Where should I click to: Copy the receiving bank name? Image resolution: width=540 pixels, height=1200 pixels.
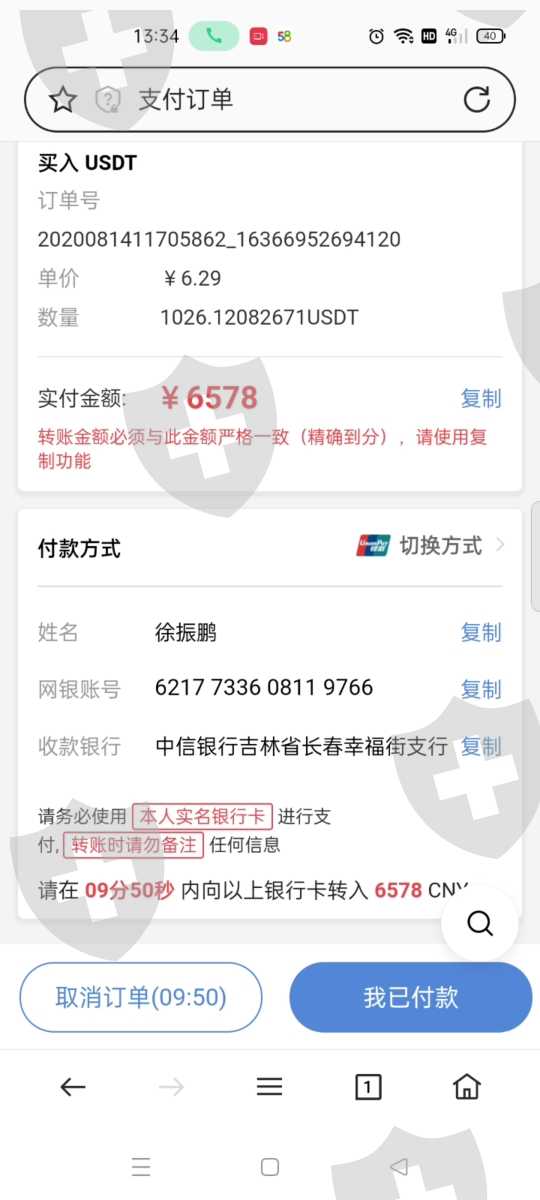(x=481, y=746)
